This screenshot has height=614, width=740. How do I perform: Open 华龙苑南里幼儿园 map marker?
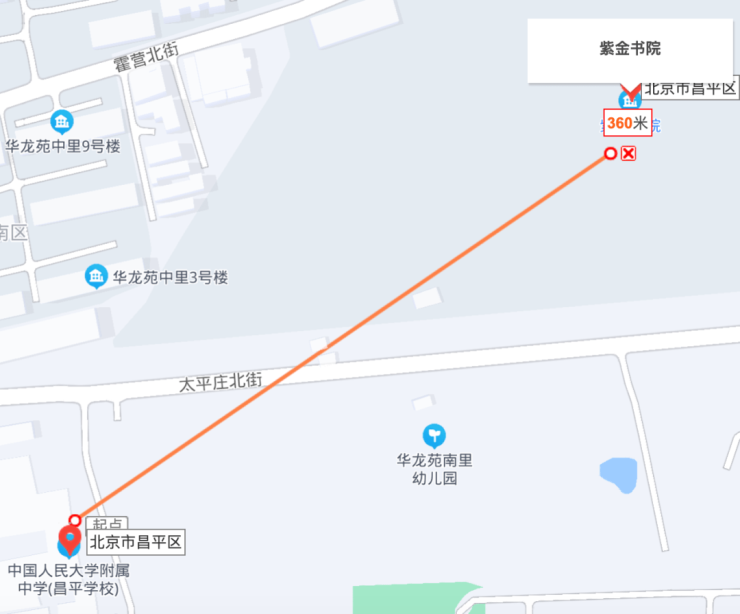pyautogui.click(x=434, y=435)
